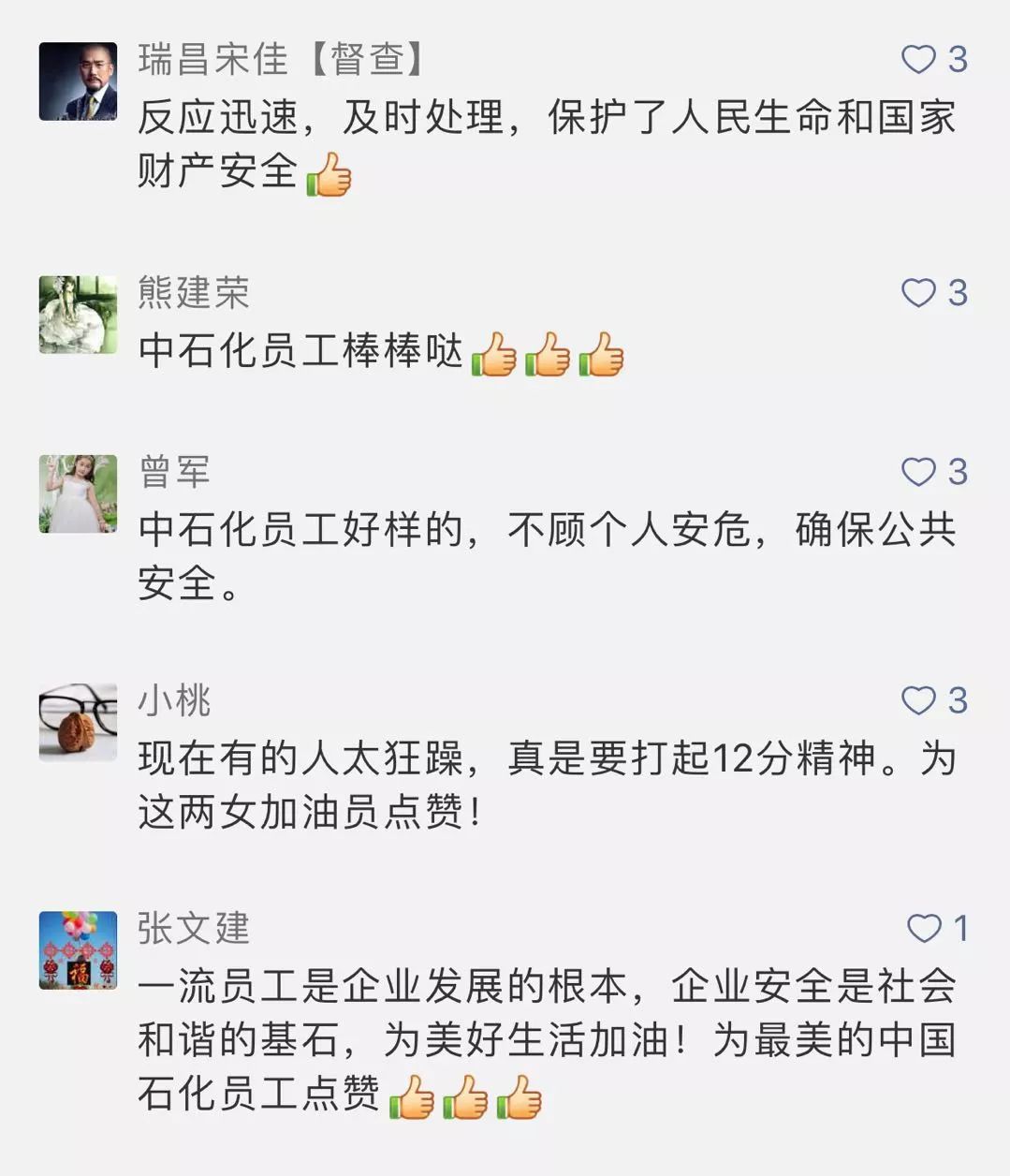Like 张文建's comment
The width and height of the screenshot is (1010, 1176).
(924, 929)
